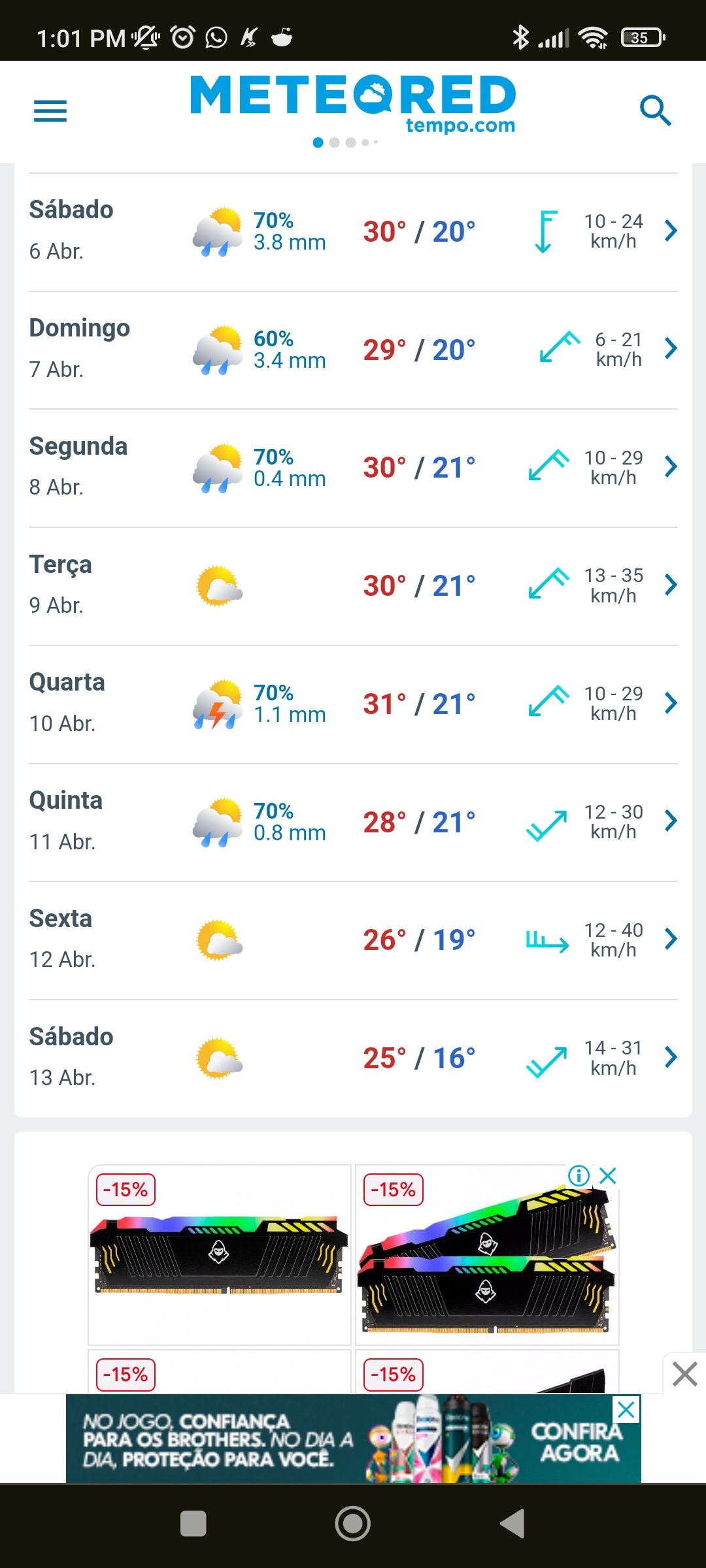Open the search magnifier icon
The width and height of the screenshot is (706, 1568).
coord(656,110)
